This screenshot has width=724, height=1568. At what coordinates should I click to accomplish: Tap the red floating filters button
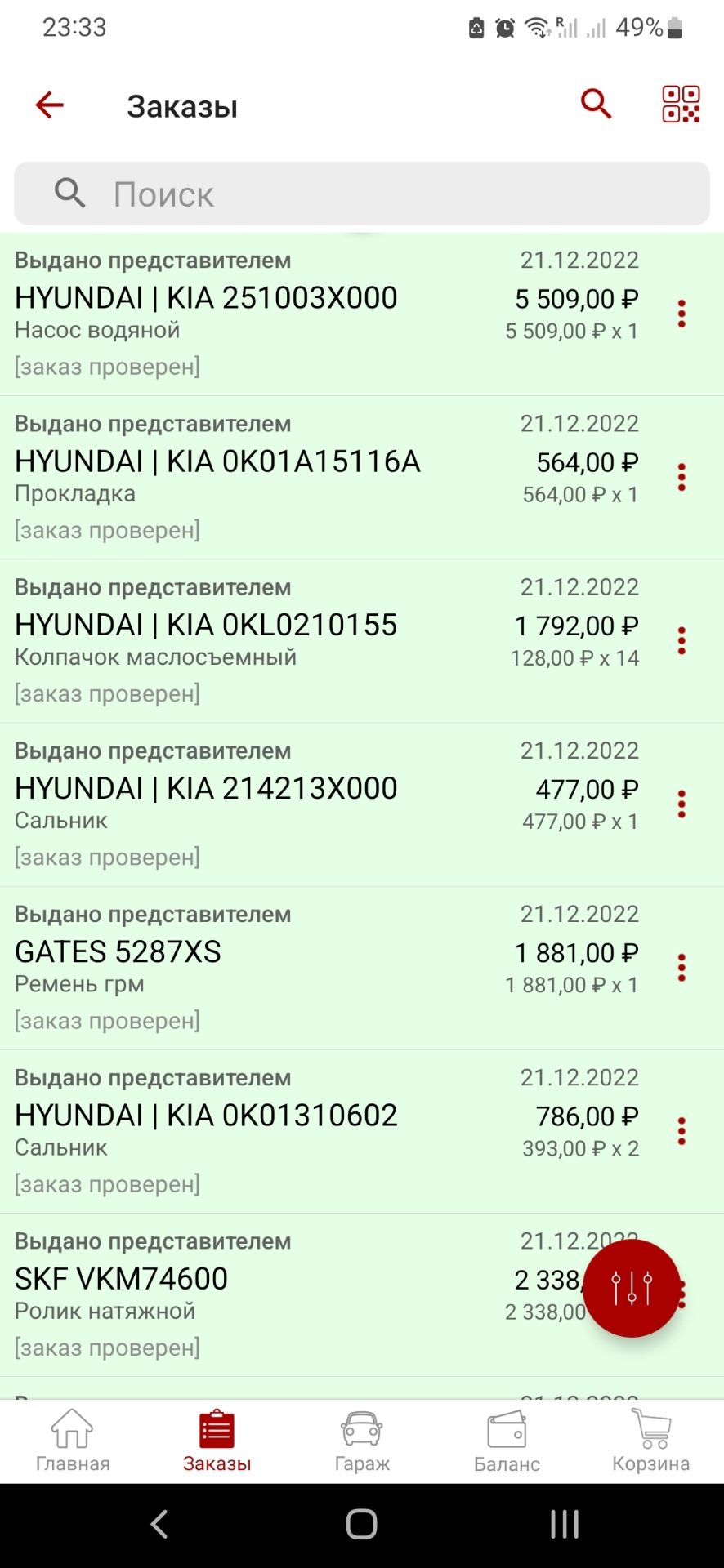[632, 1290]
